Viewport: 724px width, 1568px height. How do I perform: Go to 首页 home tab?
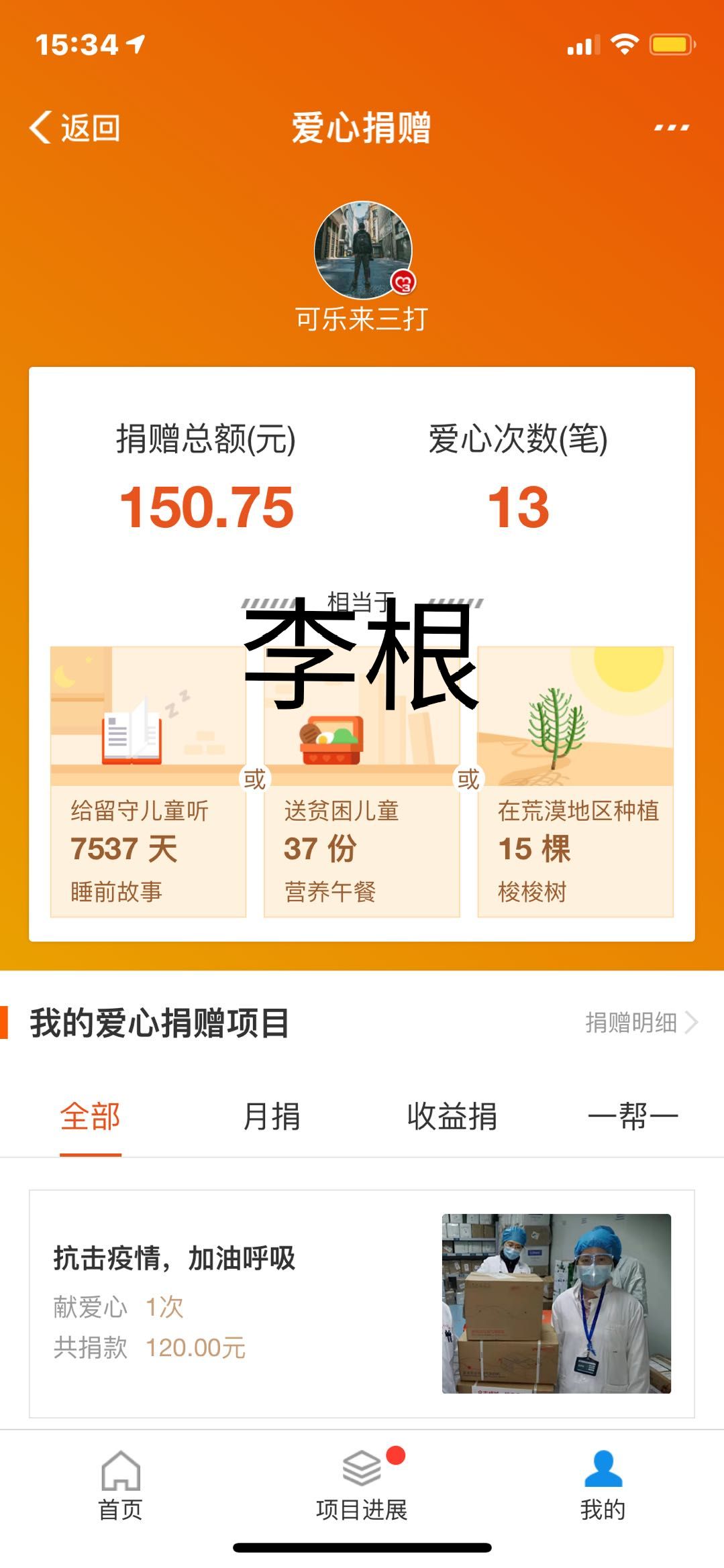[x=121, y=1485]
